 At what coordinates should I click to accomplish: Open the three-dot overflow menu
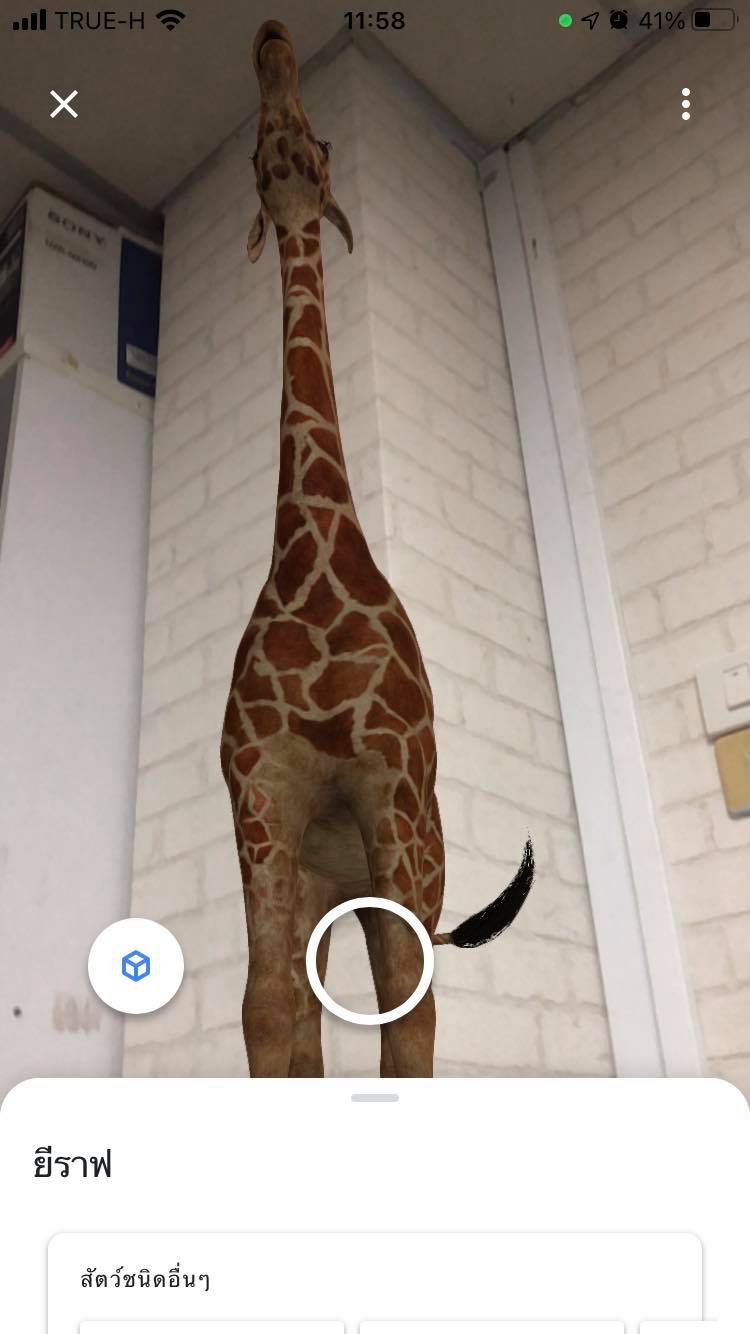(x=685, y=104)
